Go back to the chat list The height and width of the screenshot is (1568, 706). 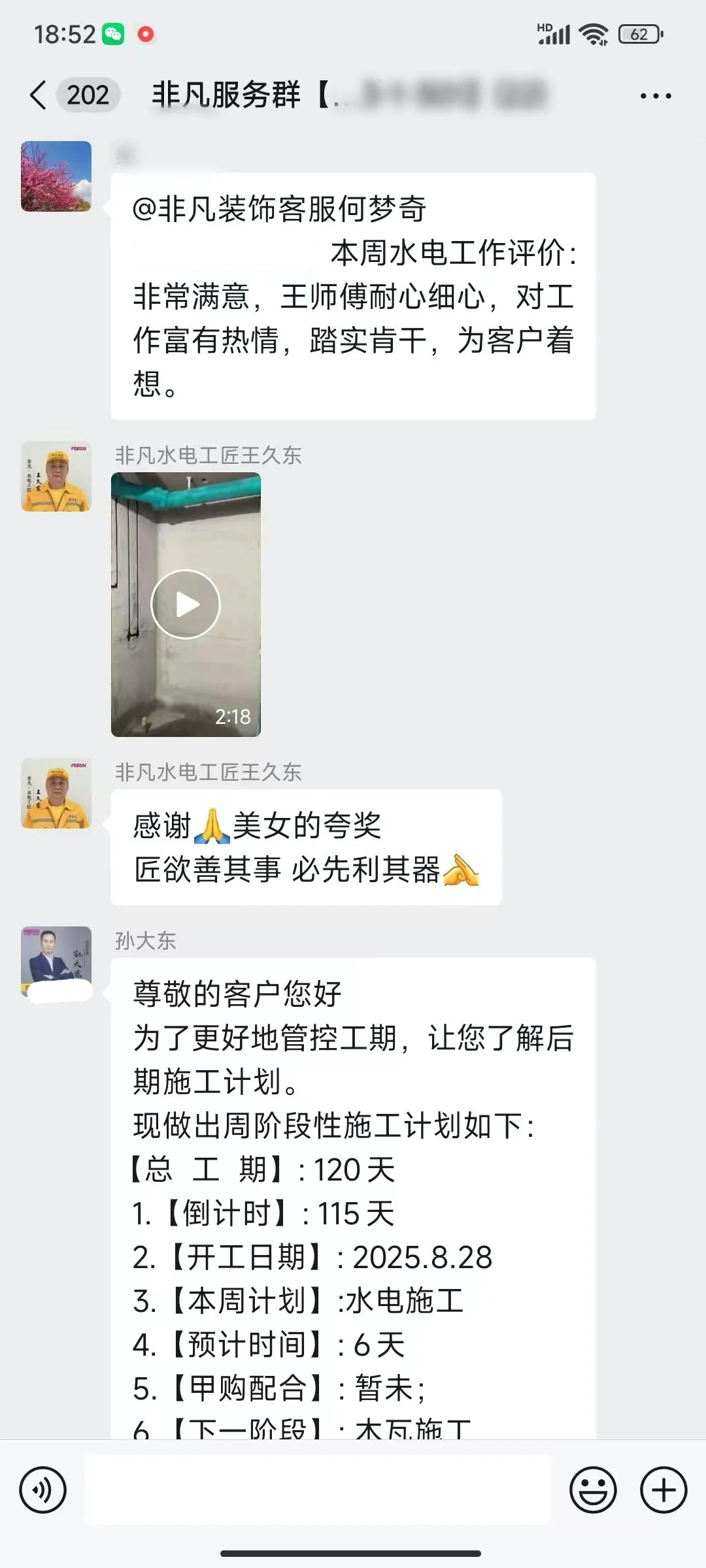39,95
